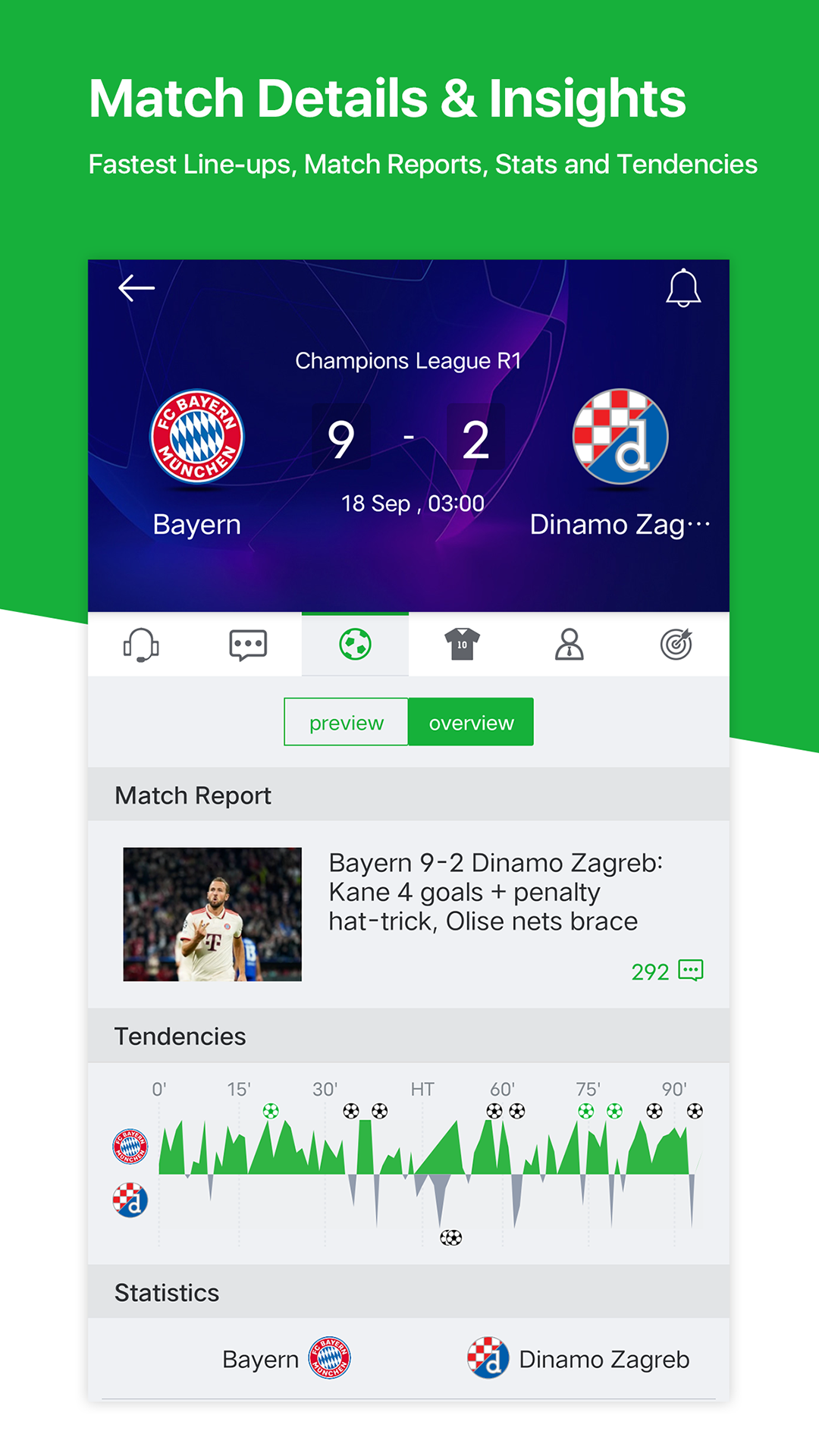
Task: Collapse the Match Report section
Action: [x=193, y=795]
